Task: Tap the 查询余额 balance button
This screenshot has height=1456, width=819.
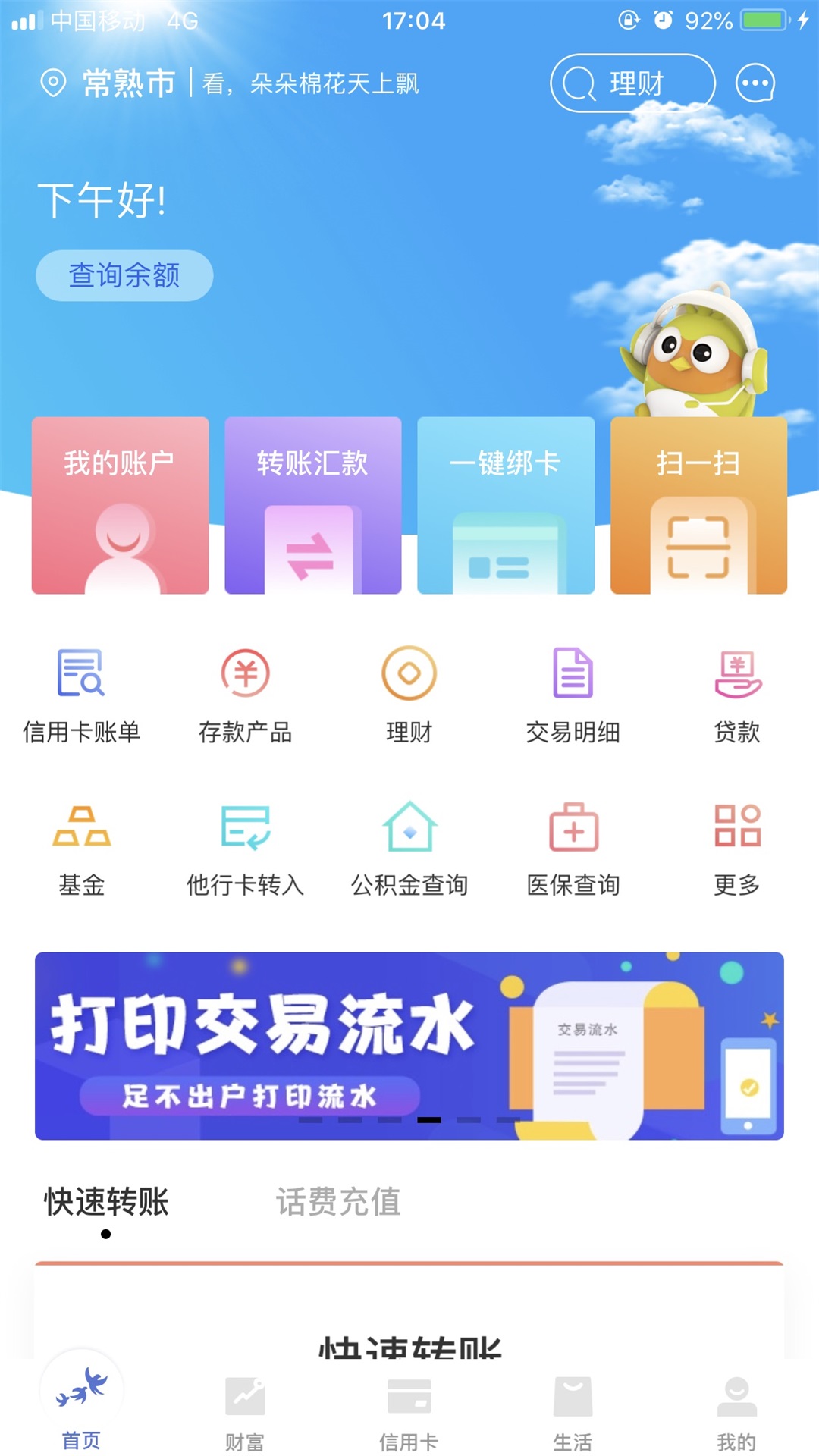Action: tap(124, 276)
